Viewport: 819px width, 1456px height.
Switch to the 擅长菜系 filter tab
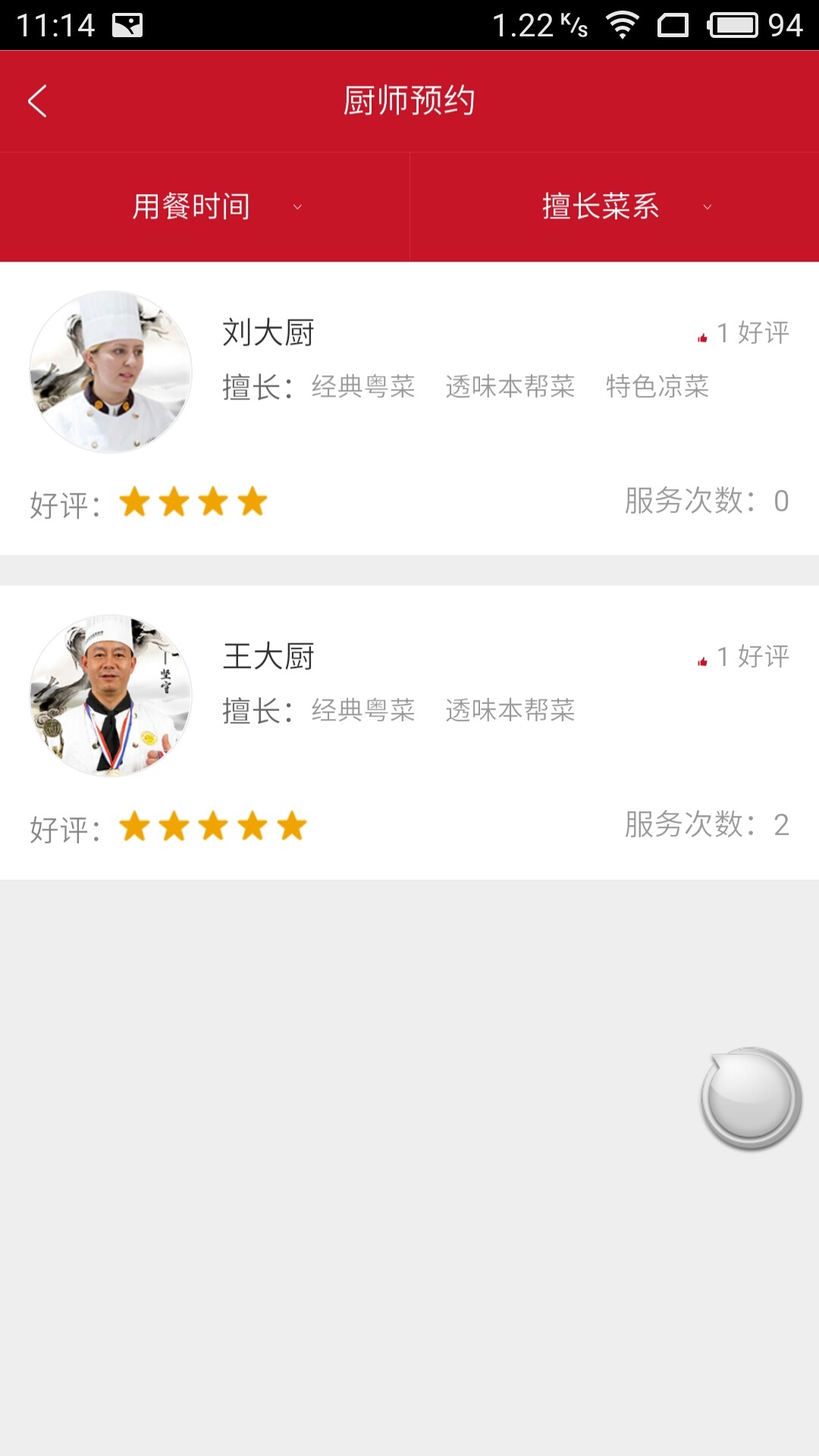pos(601,206)
